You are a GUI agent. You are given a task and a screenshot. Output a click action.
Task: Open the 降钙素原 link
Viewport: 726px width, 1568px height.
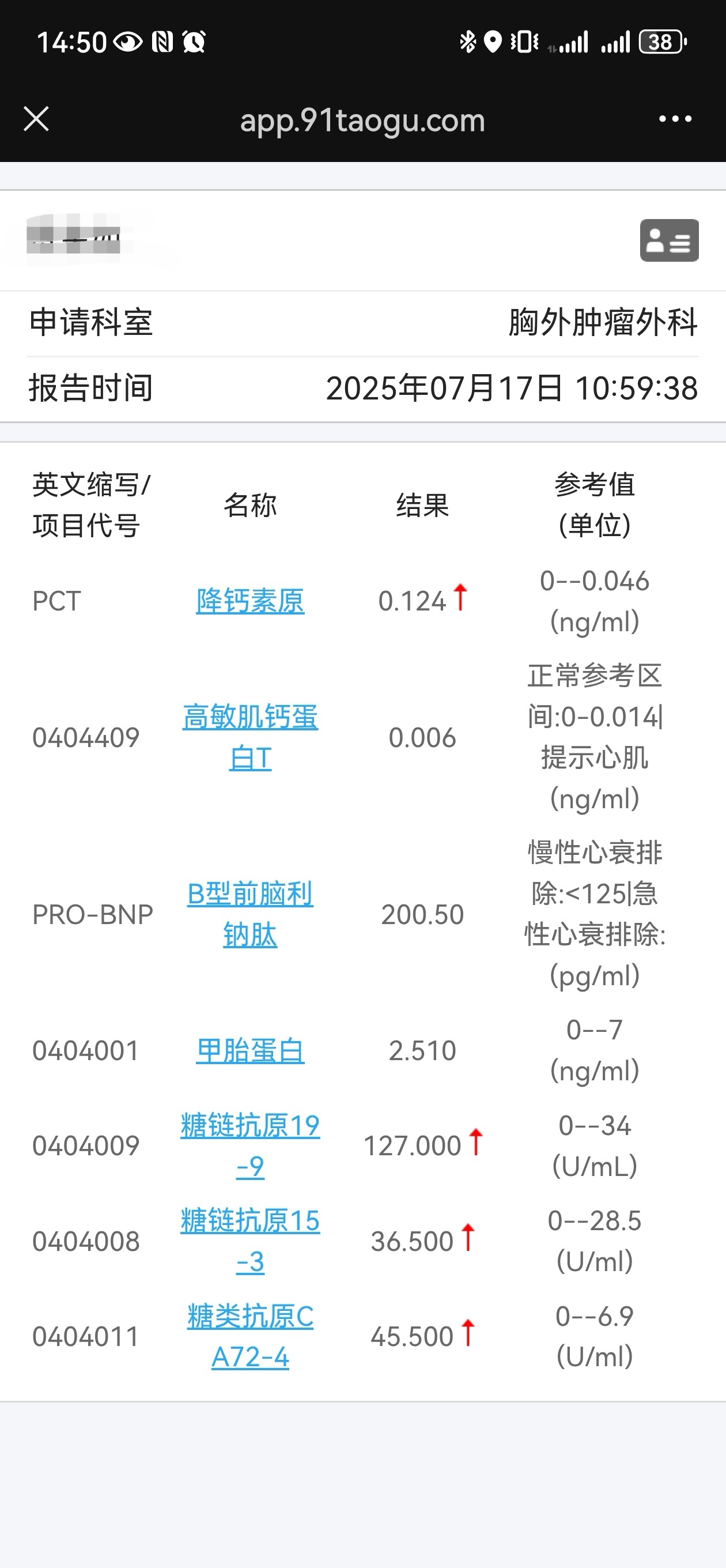(250, 601)
